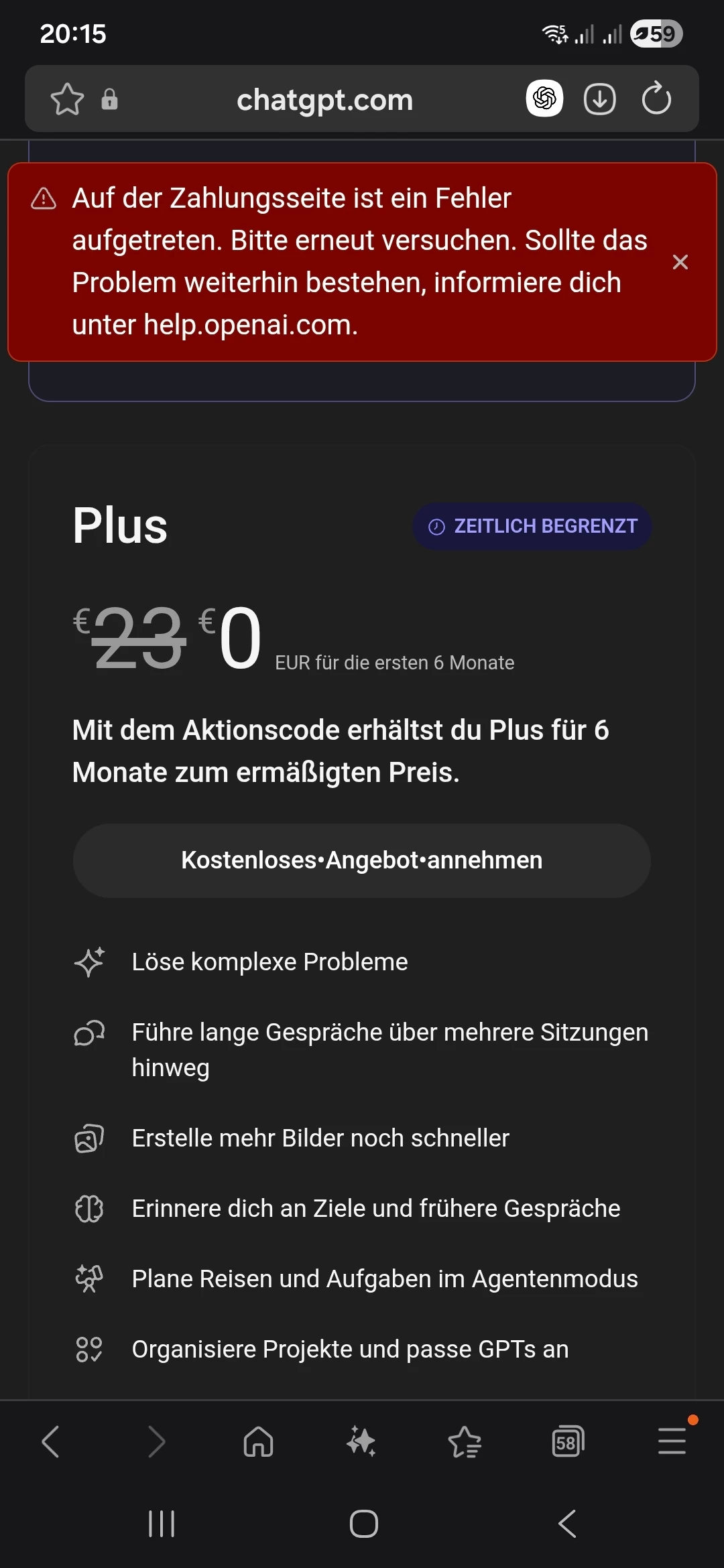
Task: Open the browser menu
Action: tap(672, 1441)
